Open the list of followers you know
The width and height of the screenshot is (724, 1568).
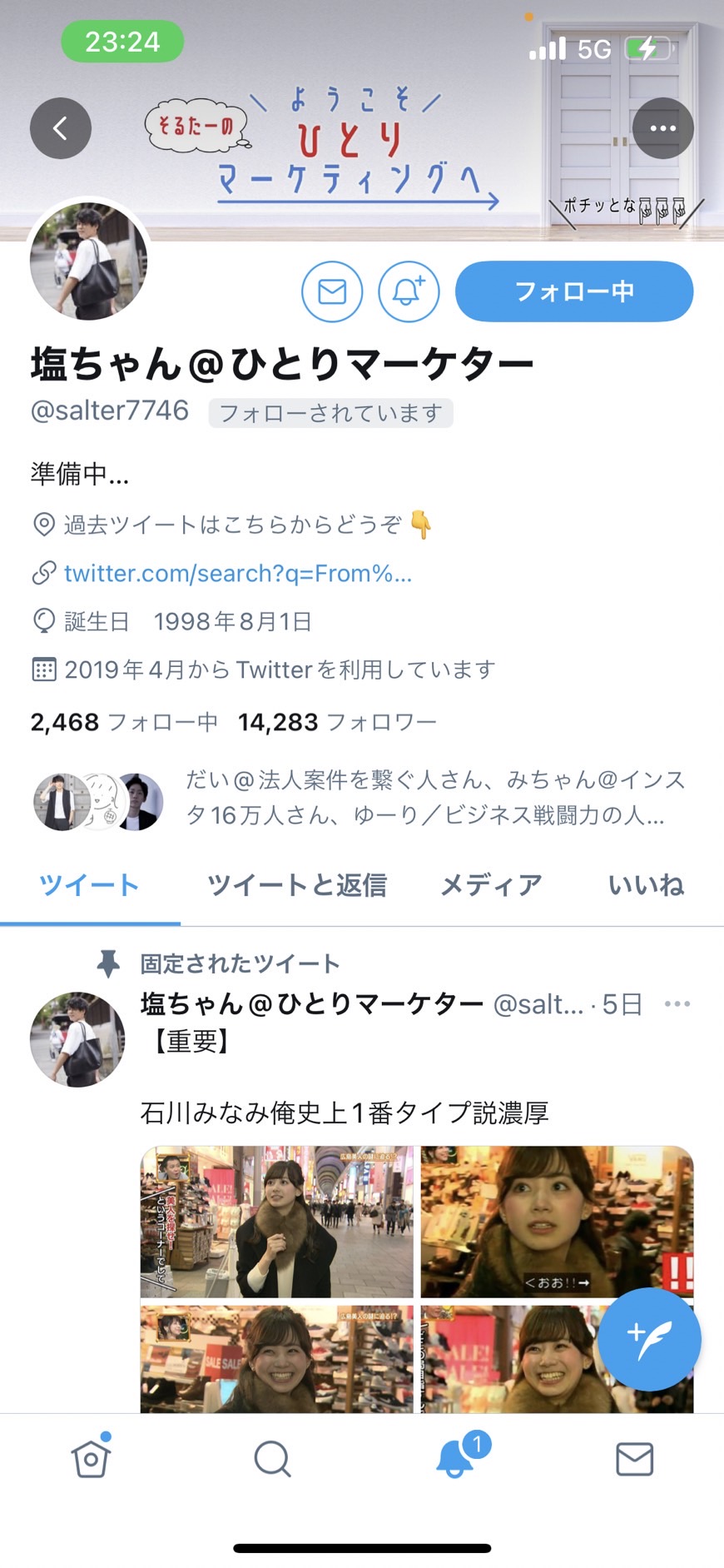360,798
